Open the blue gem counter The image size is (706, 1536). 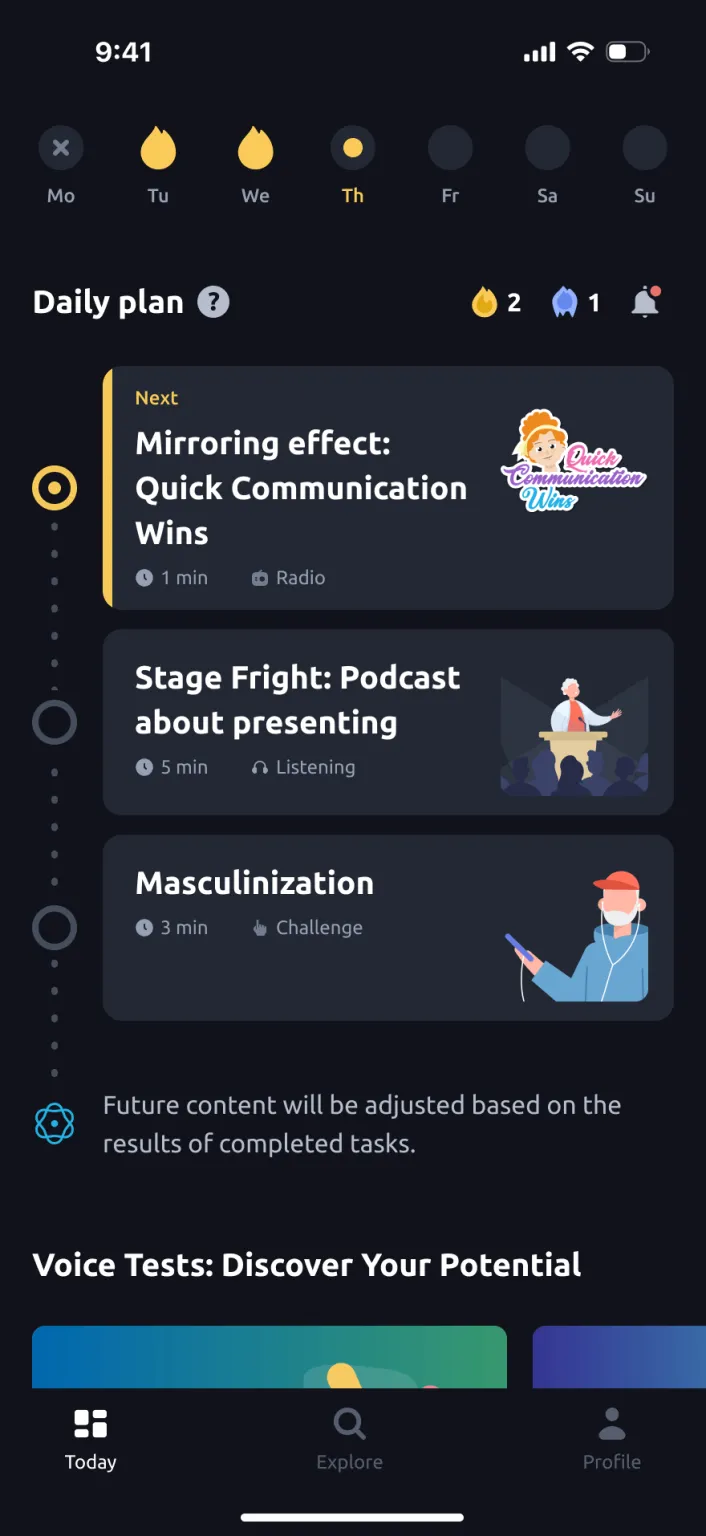[x=576, y=302]
